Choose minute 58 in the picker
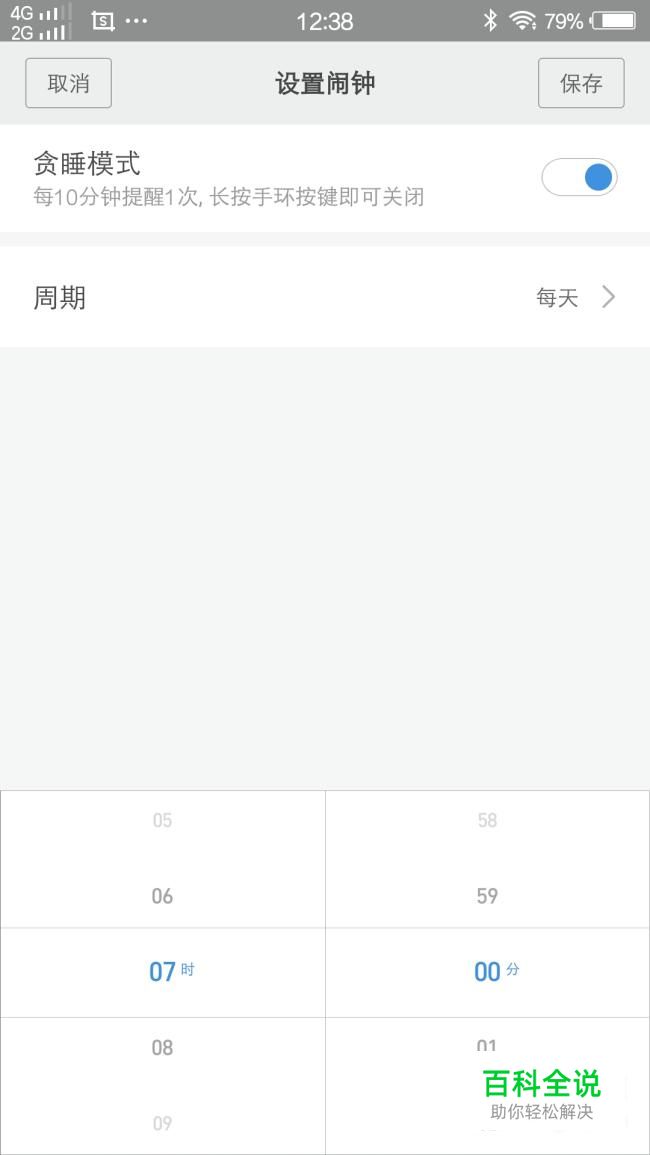Screen dimensions: 650x1155 (x=487, y=820)
